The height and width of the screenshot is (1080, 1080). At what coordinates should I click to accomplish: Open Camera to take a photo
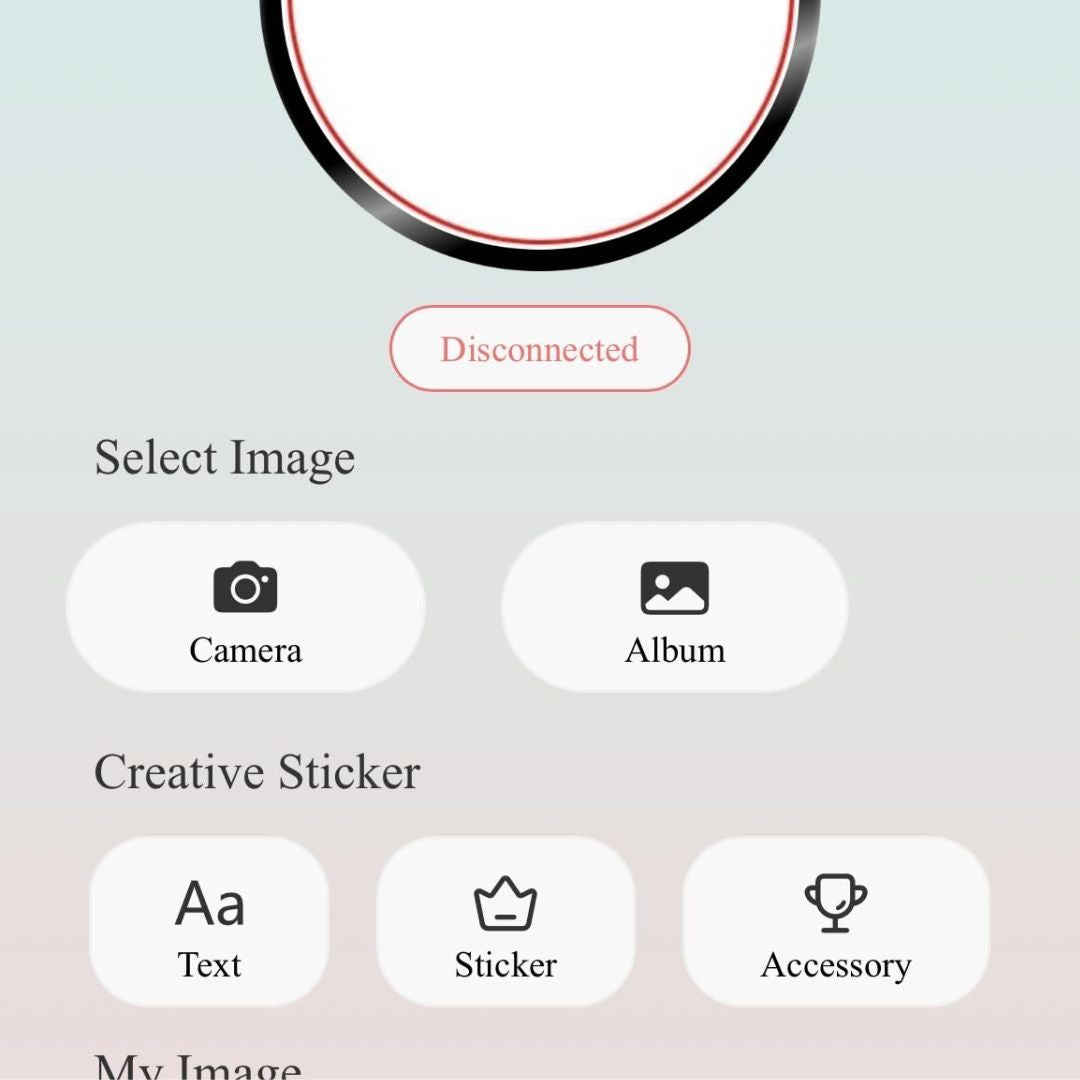click(x=246, y=607)
